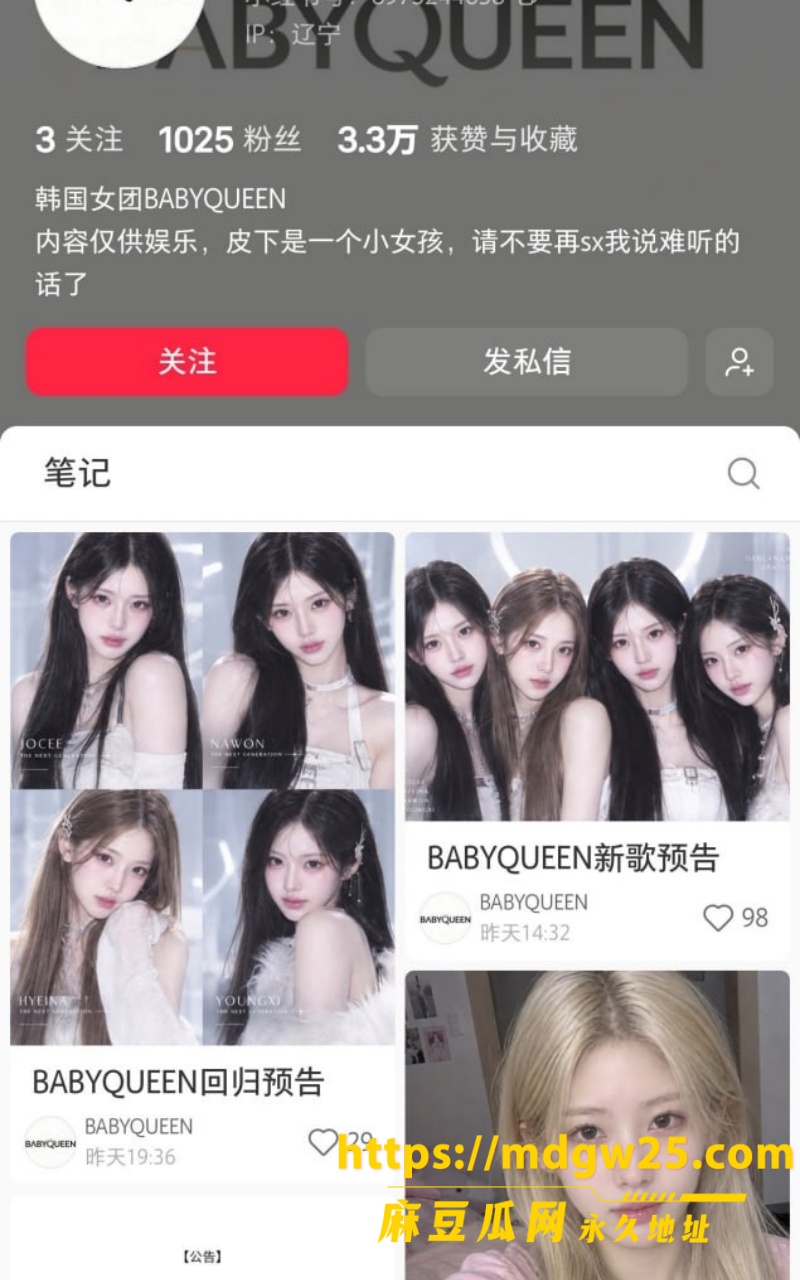Follow the BABYQUEEN account with 关注

pos(187,361)
